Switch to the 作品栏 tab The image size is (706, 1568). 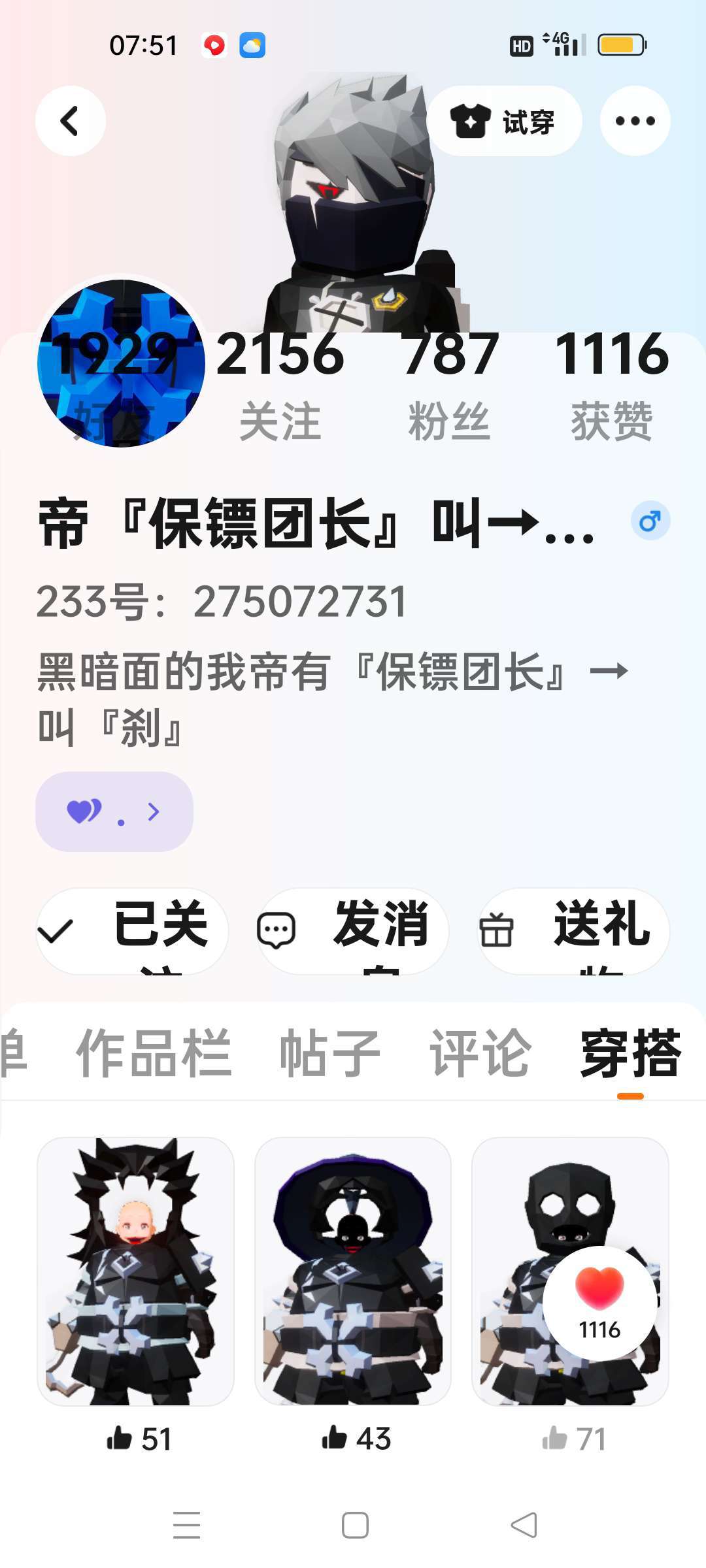[154, 1053]
